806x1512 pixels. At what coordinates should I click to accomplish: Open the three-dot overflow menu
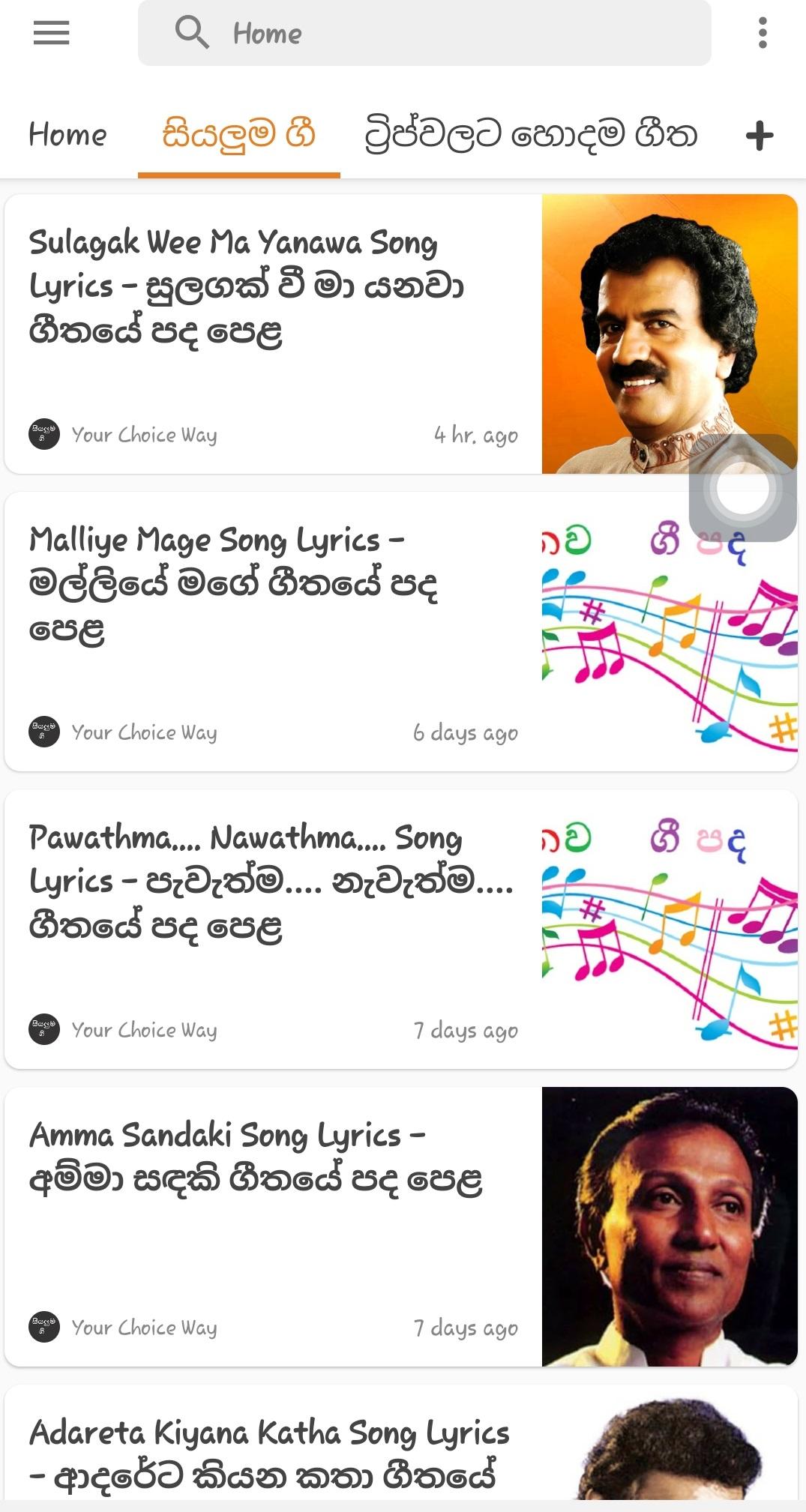[763, 33]
